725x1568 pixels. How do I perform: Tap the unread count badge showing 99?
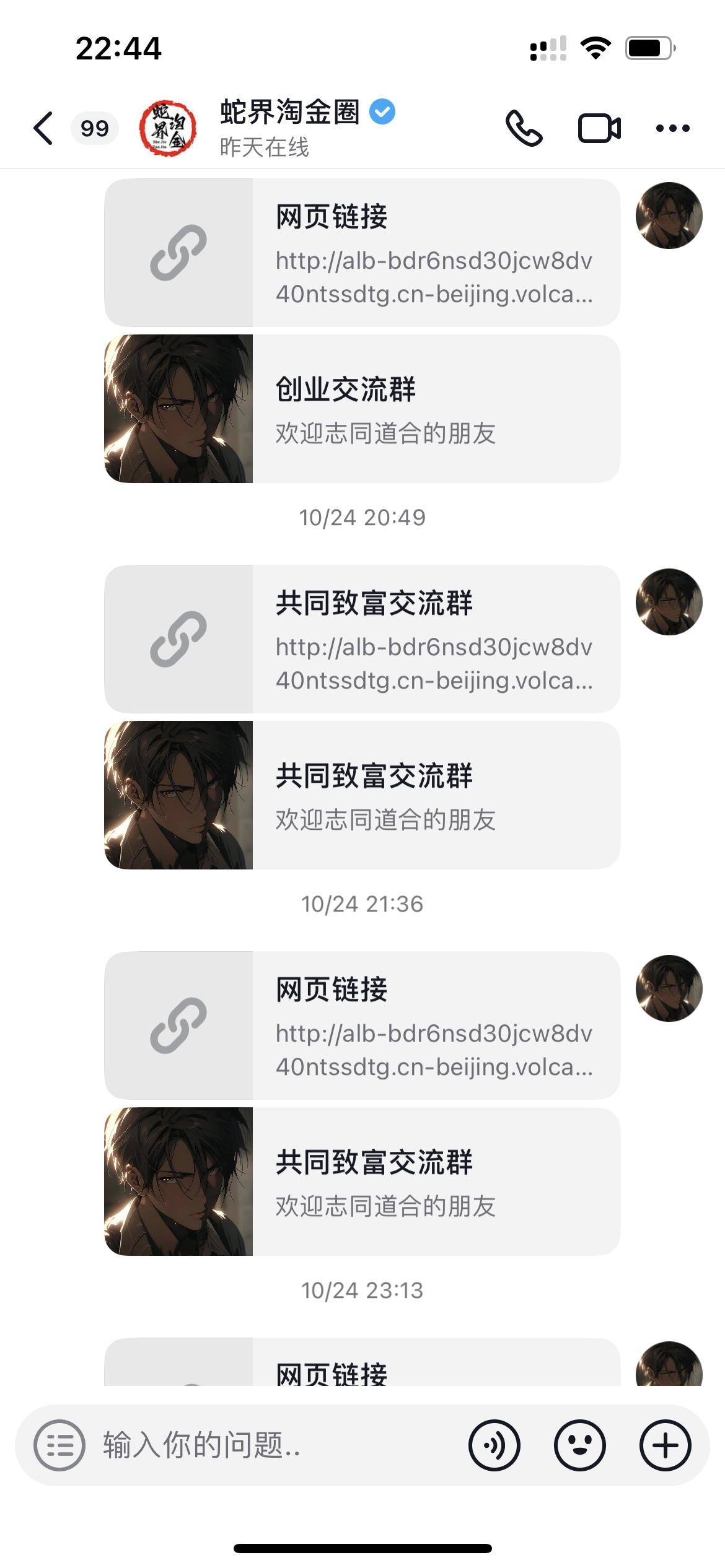[x=94, y=128]
